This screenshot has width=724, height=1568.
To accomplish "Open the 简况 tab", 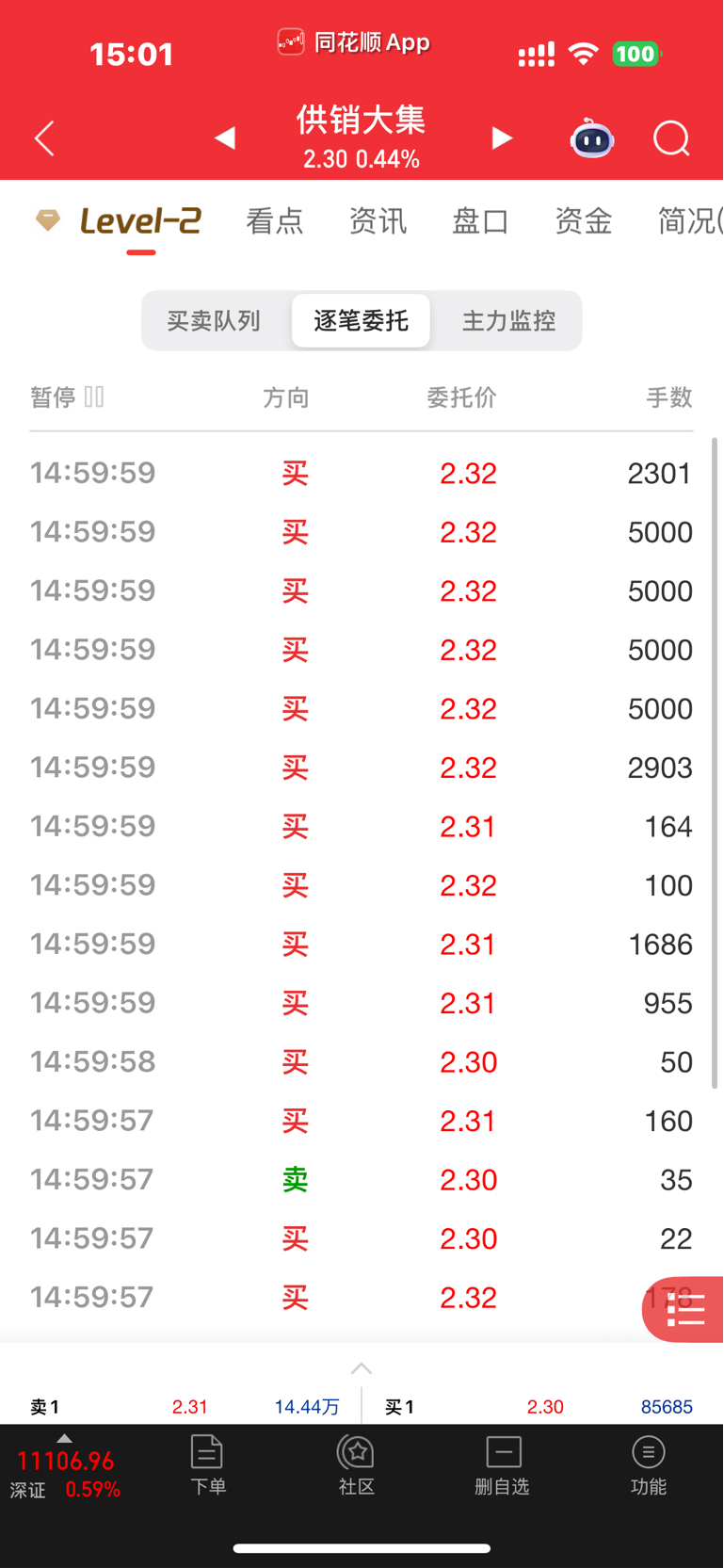I will coord(690,221).
